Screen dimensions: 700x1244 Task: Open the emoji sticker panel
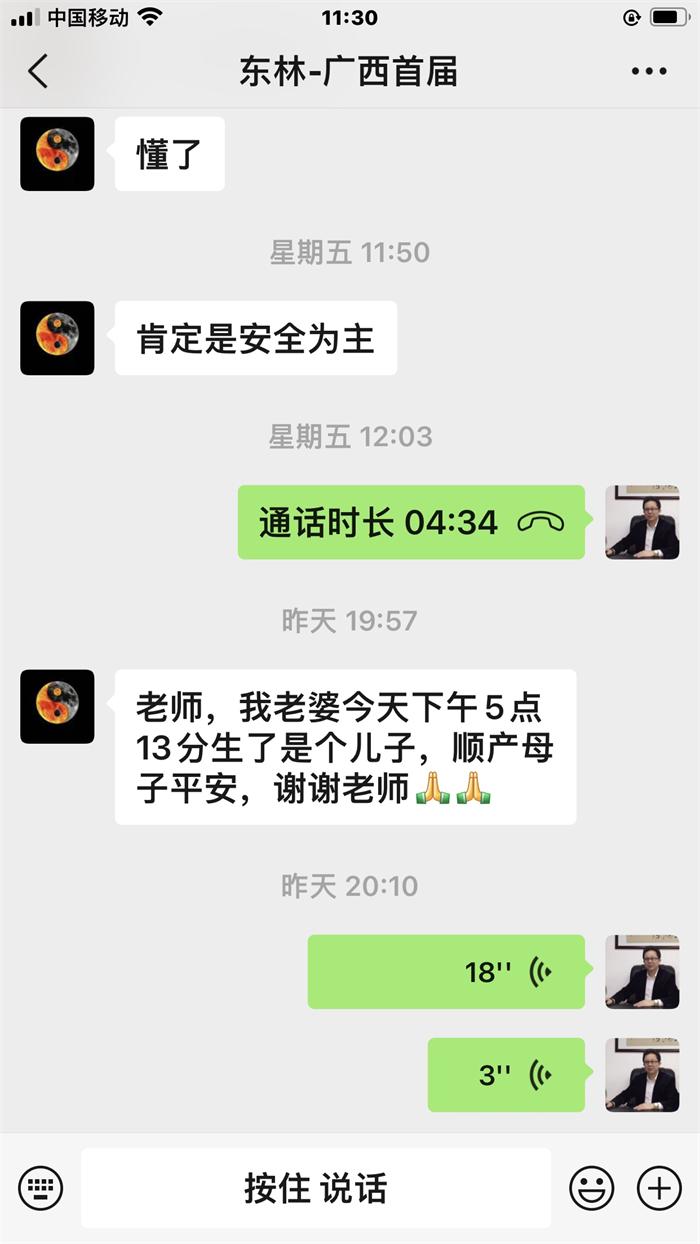tap(592, 1188)
